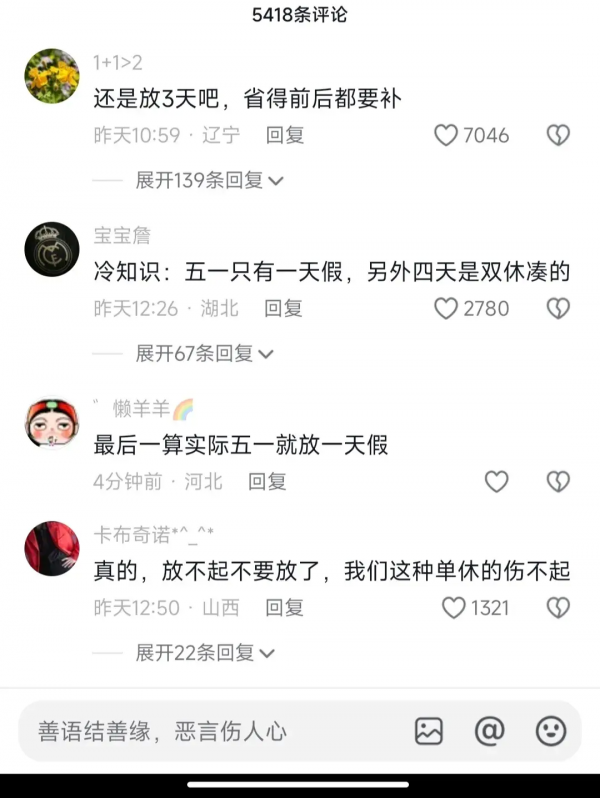Open 宝宝詹's profile avatar
The height and width of the screenshot is (798, 600).
point(51,249)
